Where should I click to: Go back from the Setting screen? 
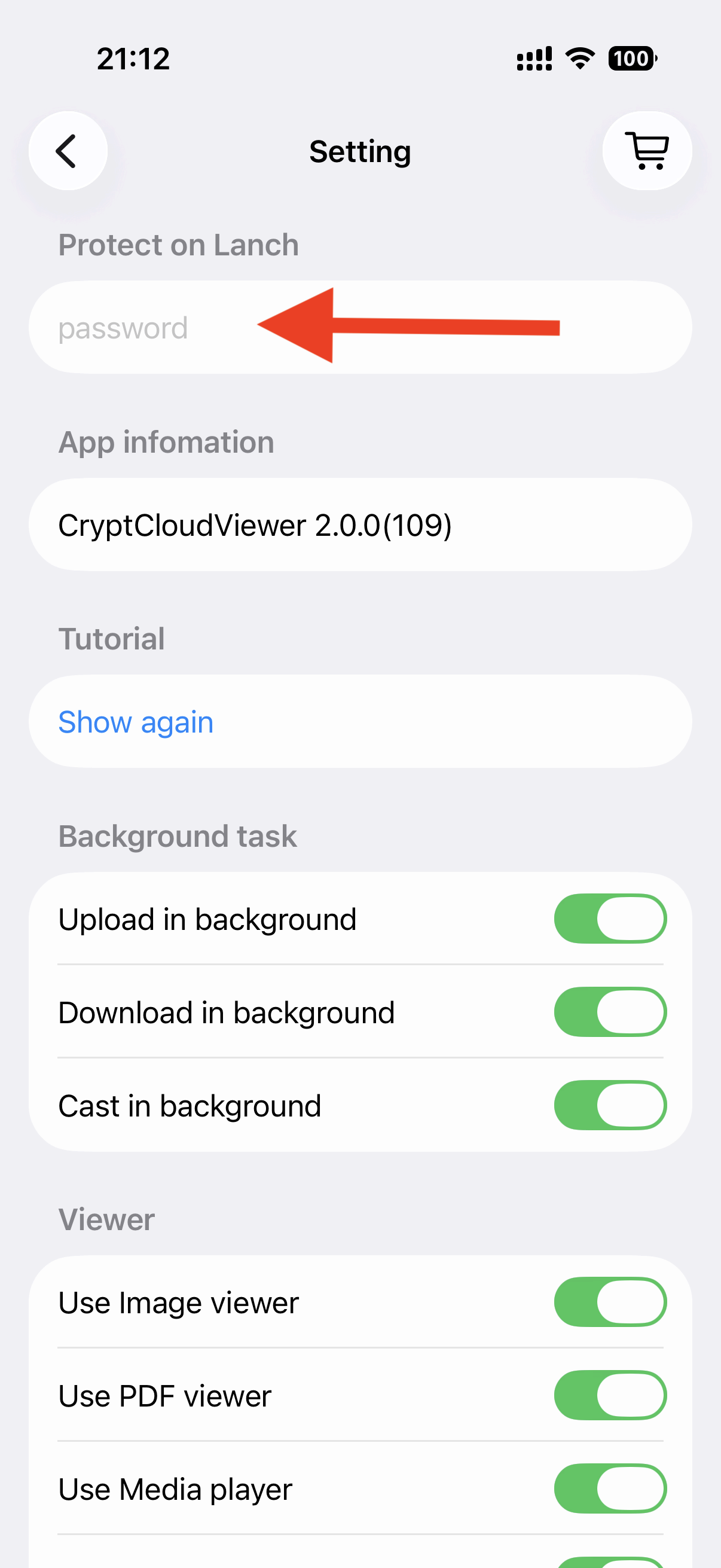tap(68, 151)
